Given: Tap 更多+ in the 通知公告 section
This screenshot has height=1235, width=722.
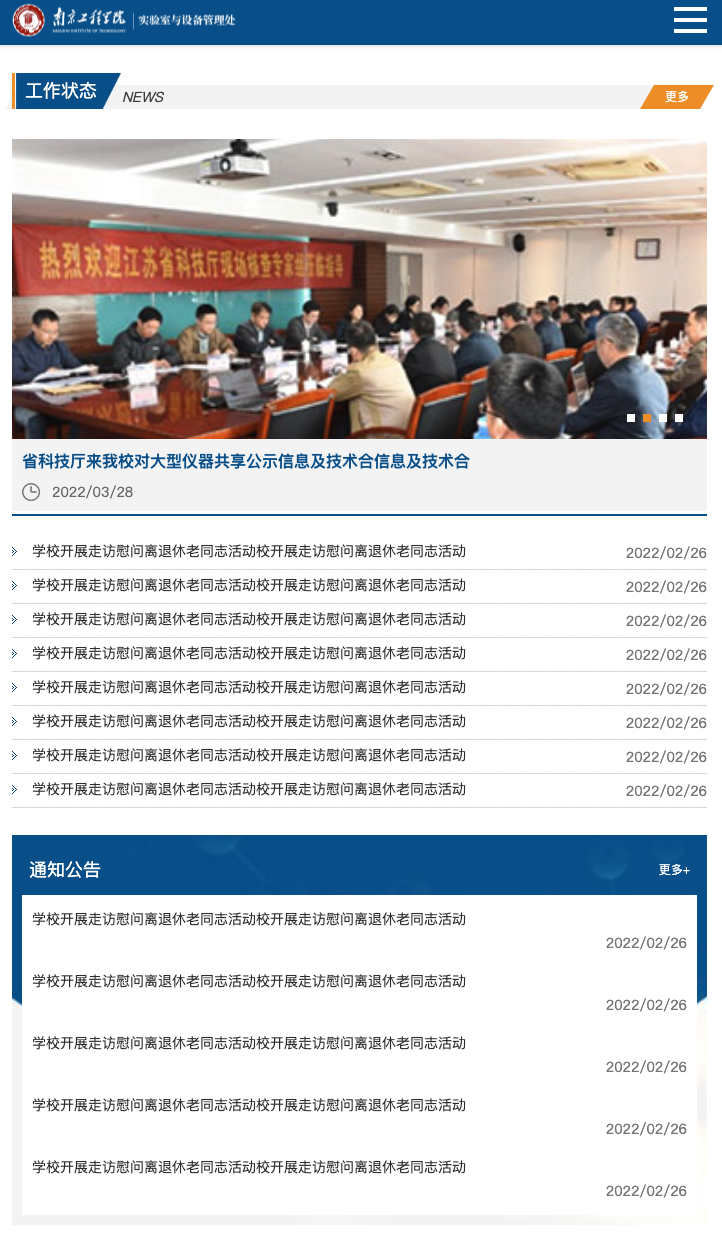Looking at the screenshot, I should click(674, 870).
